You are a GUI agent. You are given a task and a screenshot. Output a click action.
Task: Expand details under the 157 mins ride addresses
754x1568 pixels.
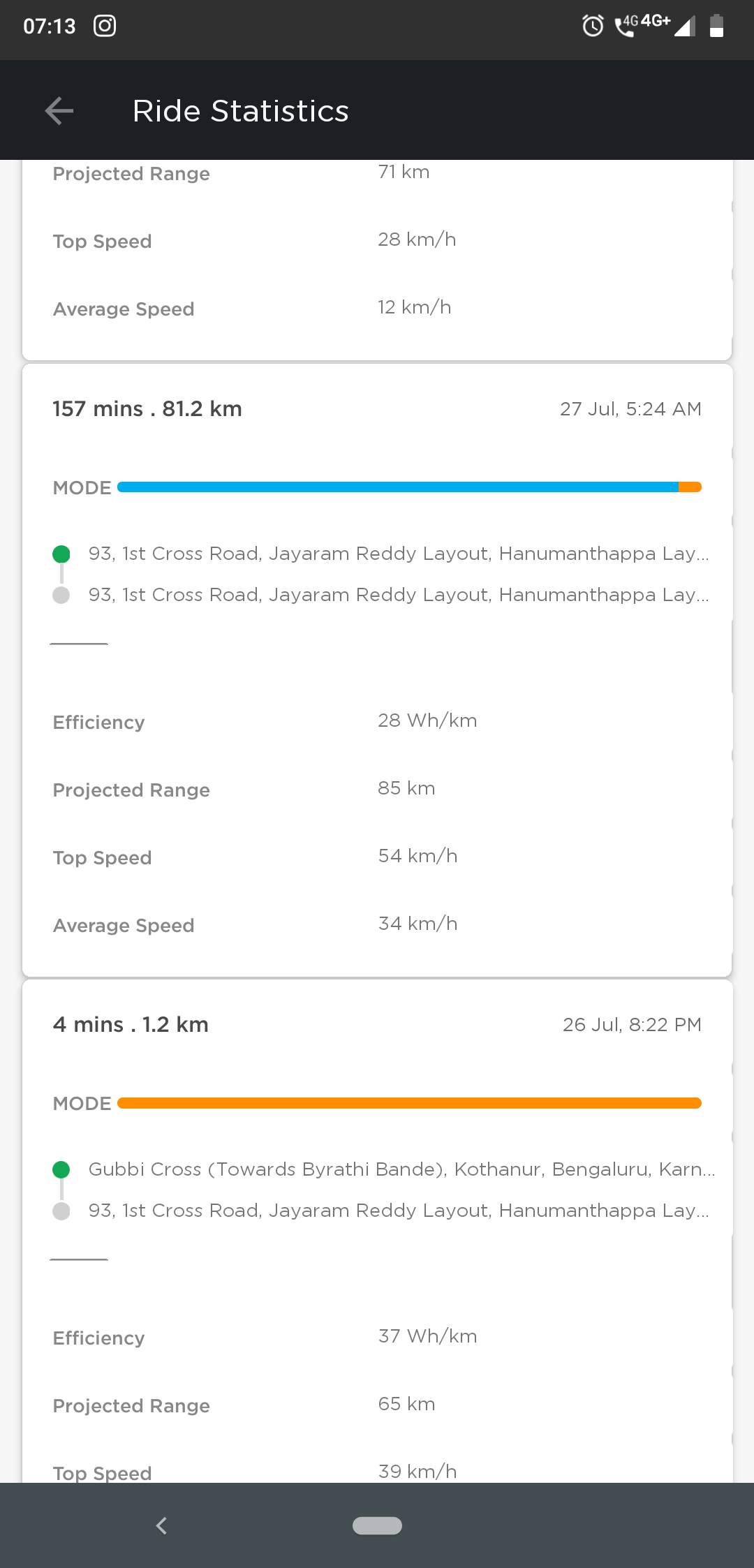pyautogui.click(x=78, y=644)
